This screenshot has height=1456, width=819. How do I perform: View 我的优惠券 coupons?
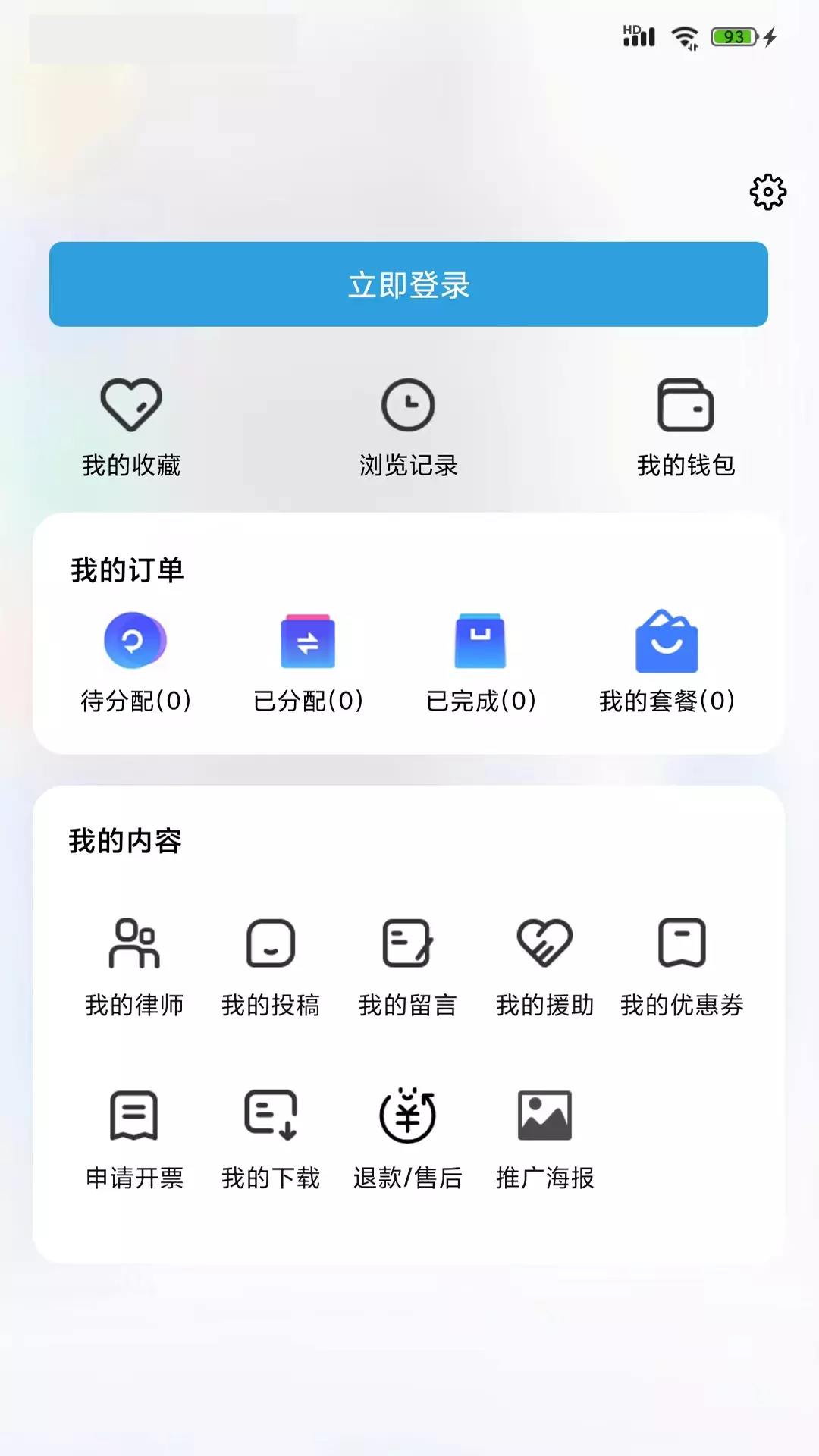point(682,968)
